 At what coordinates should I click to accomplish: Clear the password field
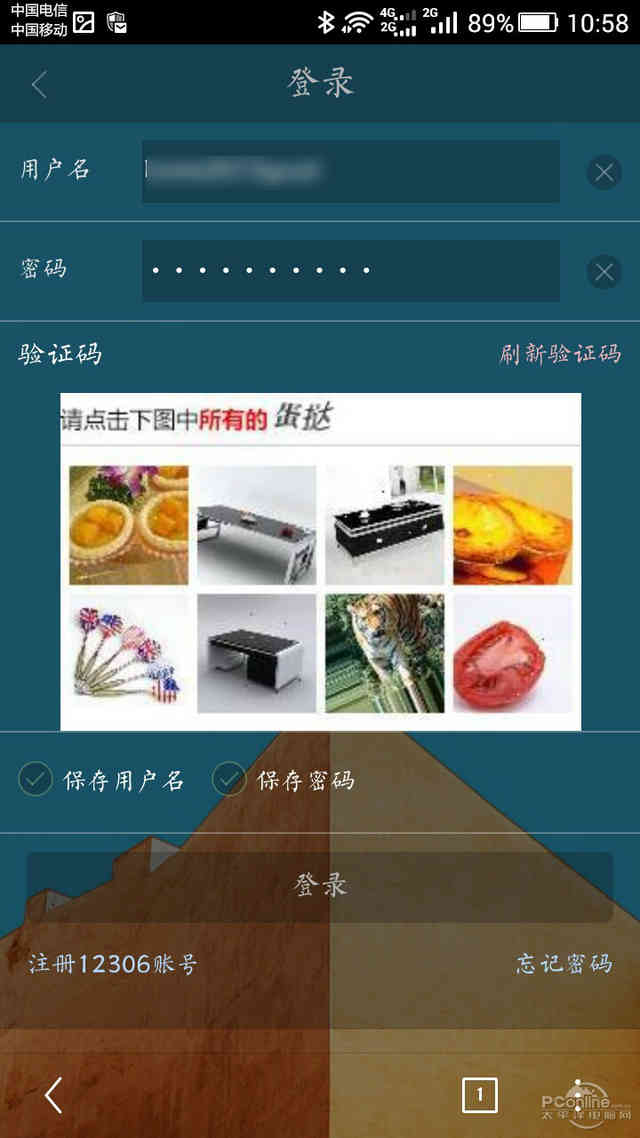(603, 271)
